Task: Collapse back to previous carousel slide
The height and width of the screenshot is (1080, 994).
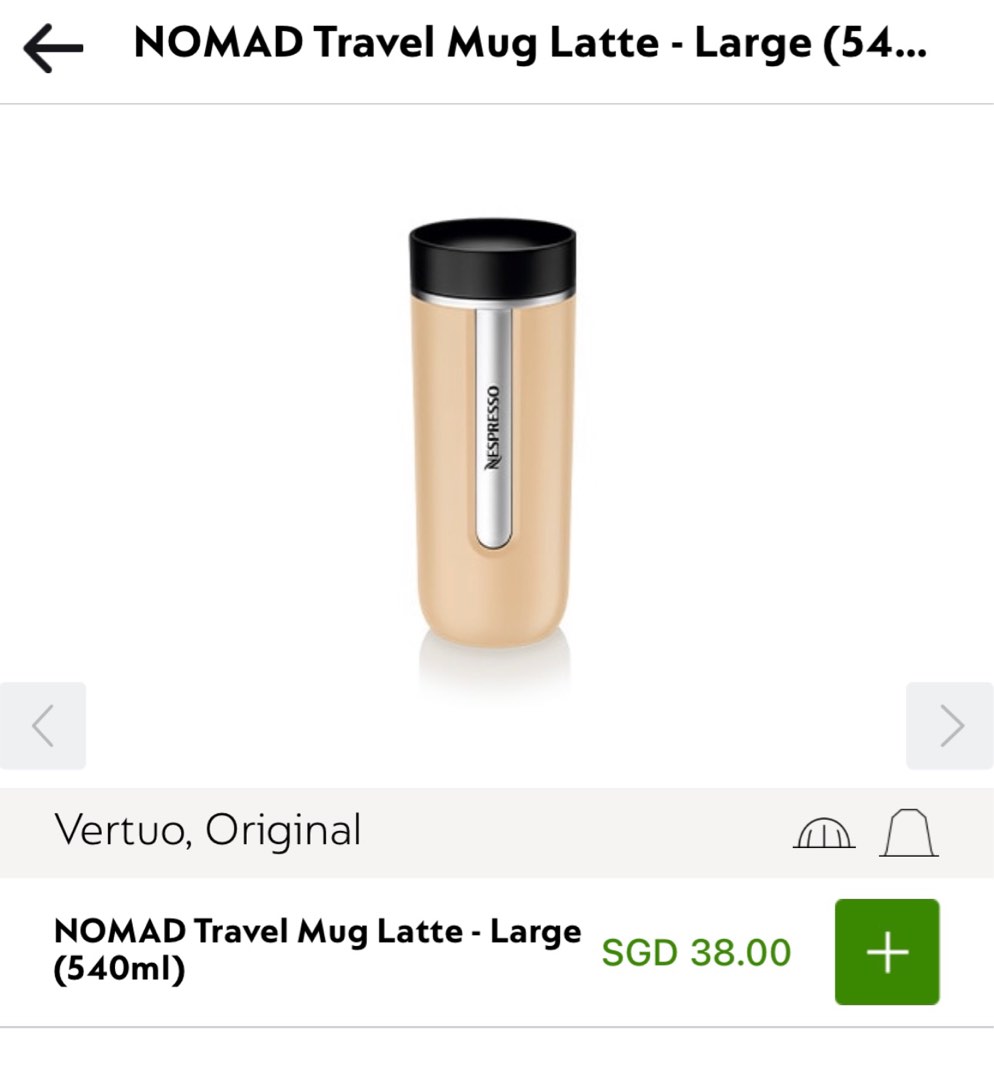Action: 44,726
